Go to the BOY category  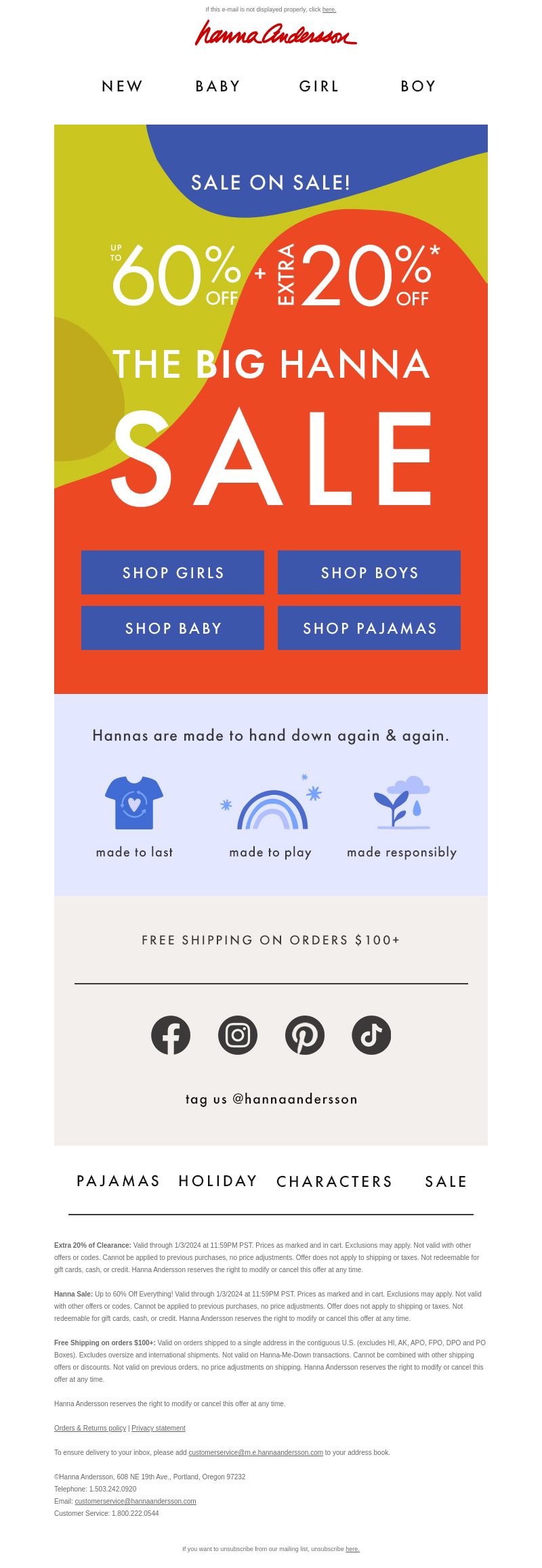coord(418,87)
